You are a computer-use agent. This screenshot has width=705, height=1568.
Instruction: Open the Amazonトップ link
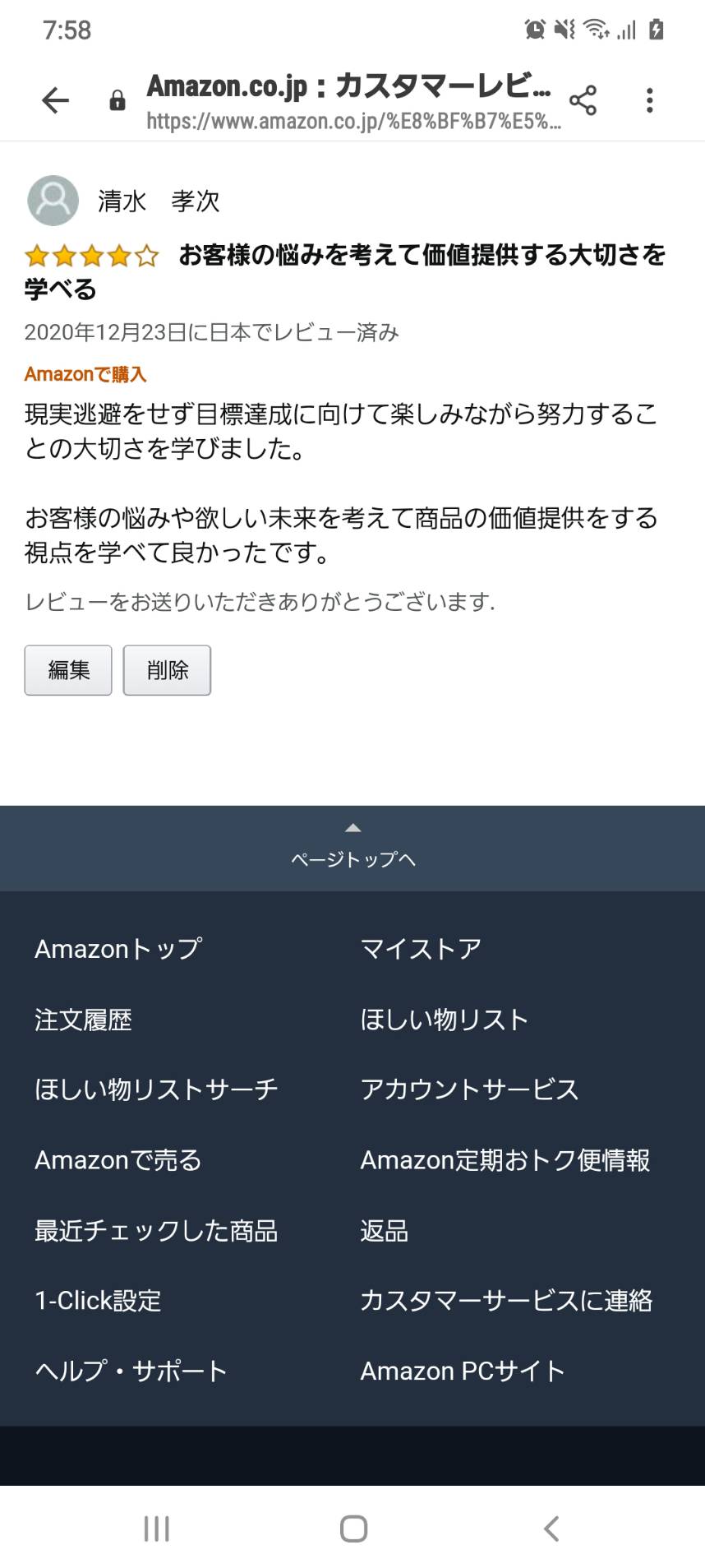coord(118,949)
